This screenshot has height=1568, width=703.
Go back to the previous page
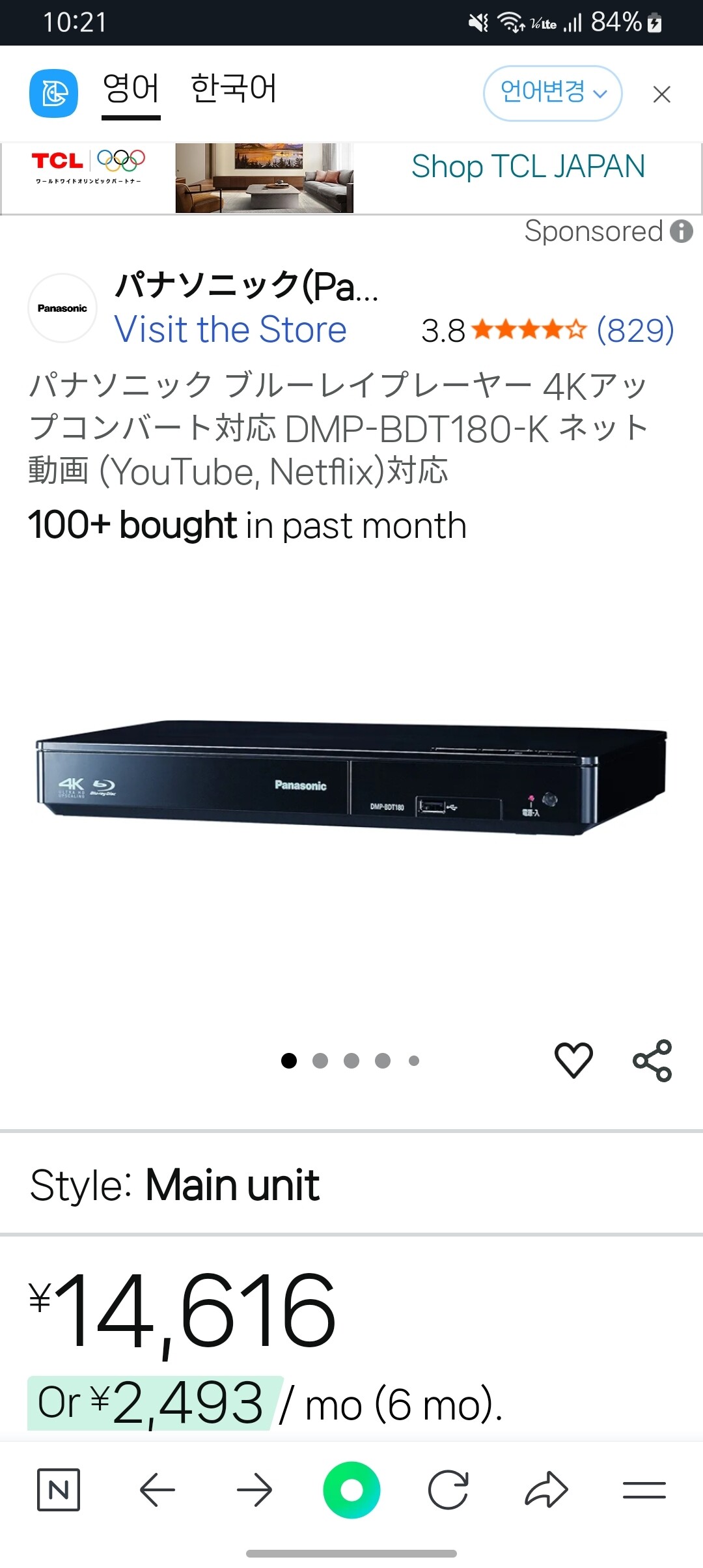tap(157, 1490)
